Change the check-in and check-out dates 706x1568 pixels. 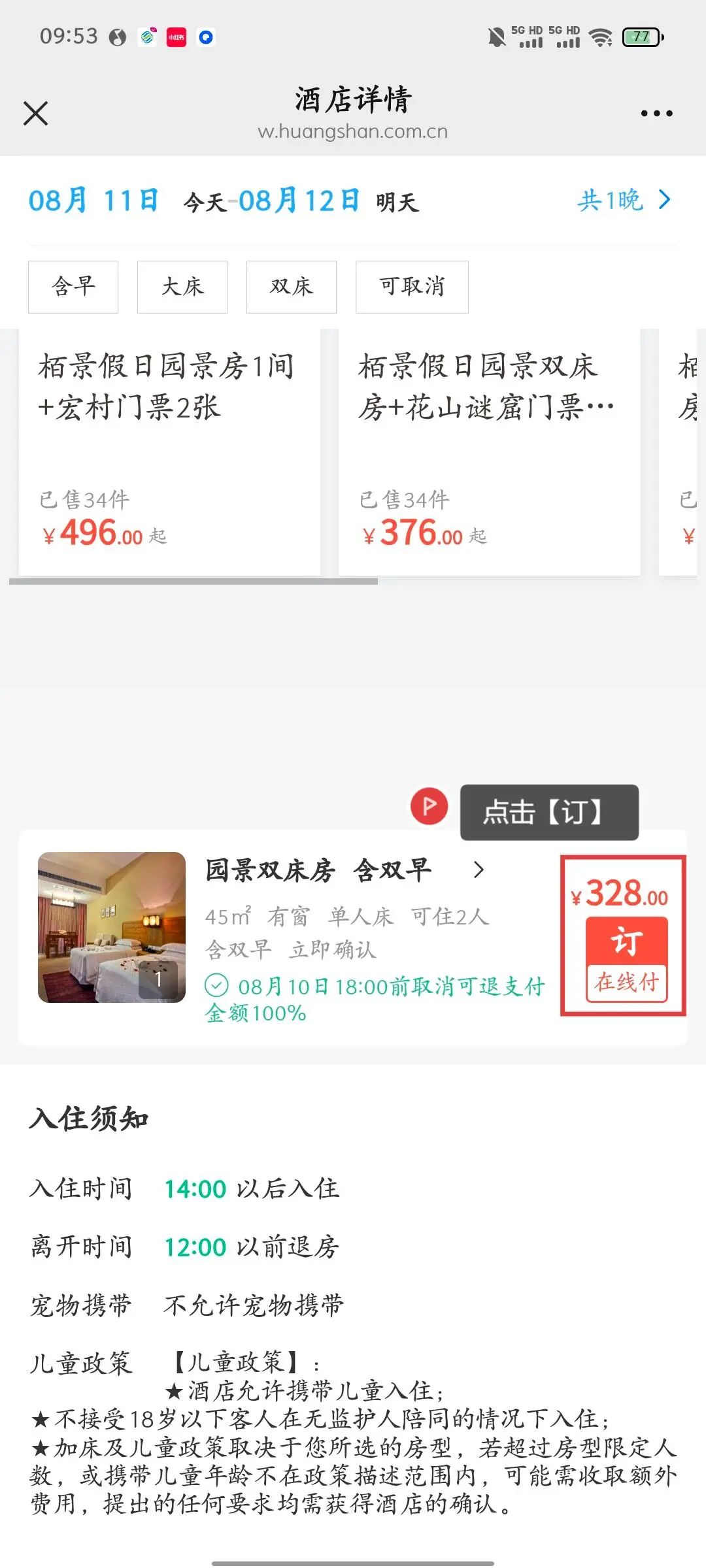coord(353,201)
